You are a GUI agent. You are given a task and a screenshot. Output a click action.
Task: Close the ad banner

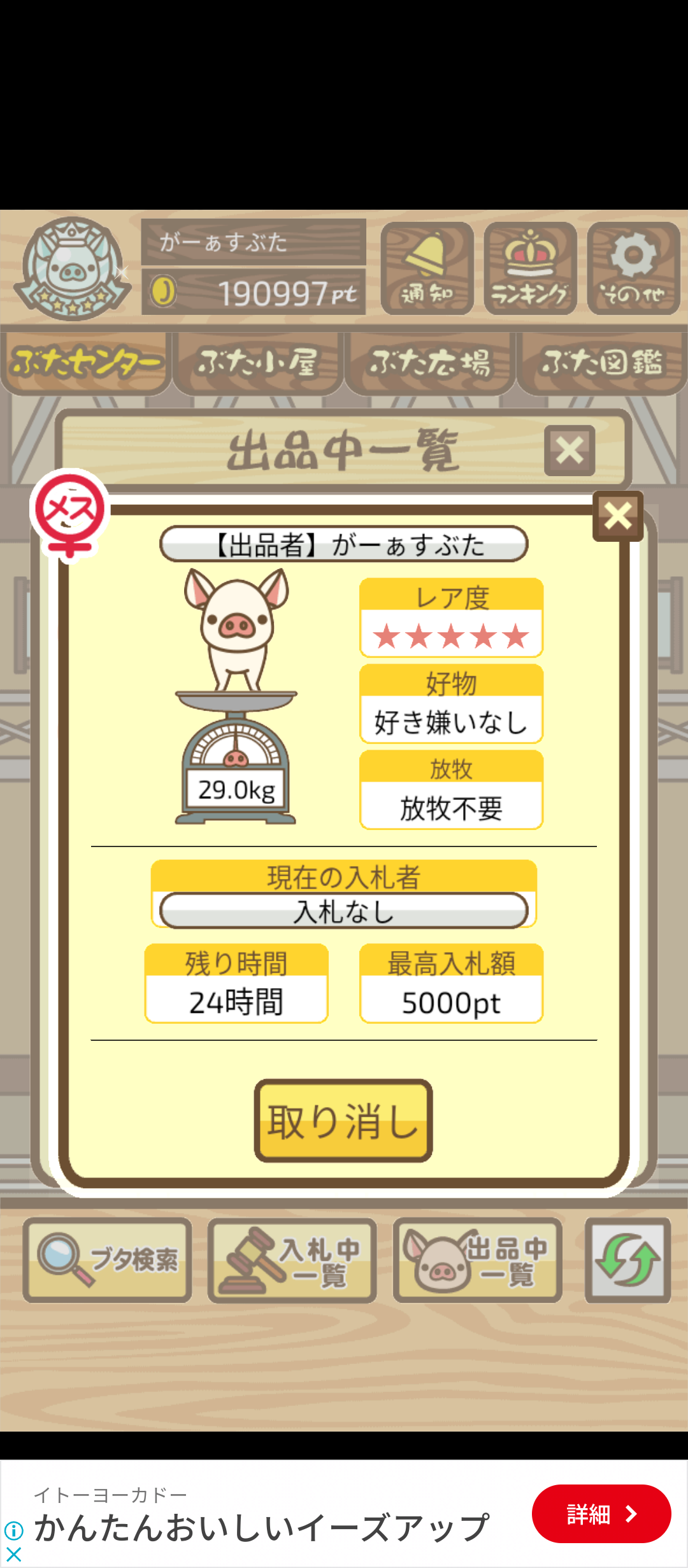pyautogui.click(x=13, y=1555)
